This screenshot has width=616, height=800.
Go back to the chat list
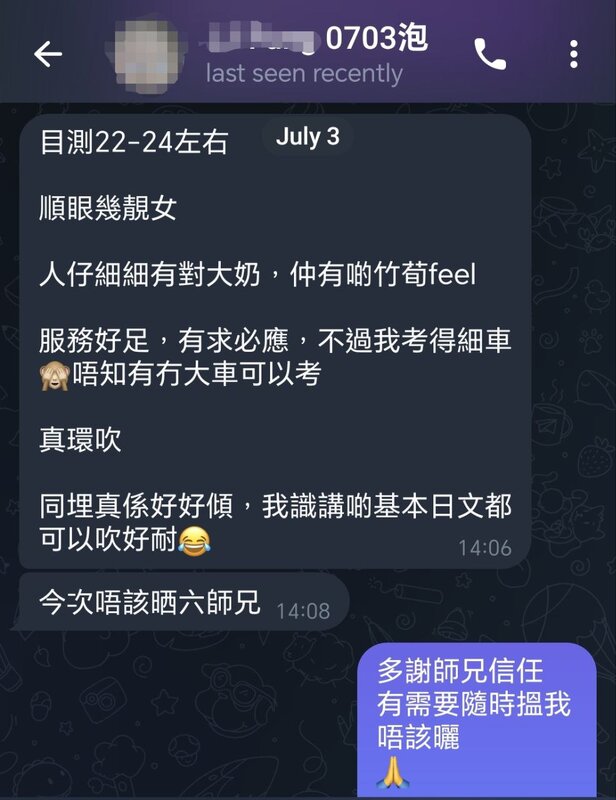[x=49, y=54]
